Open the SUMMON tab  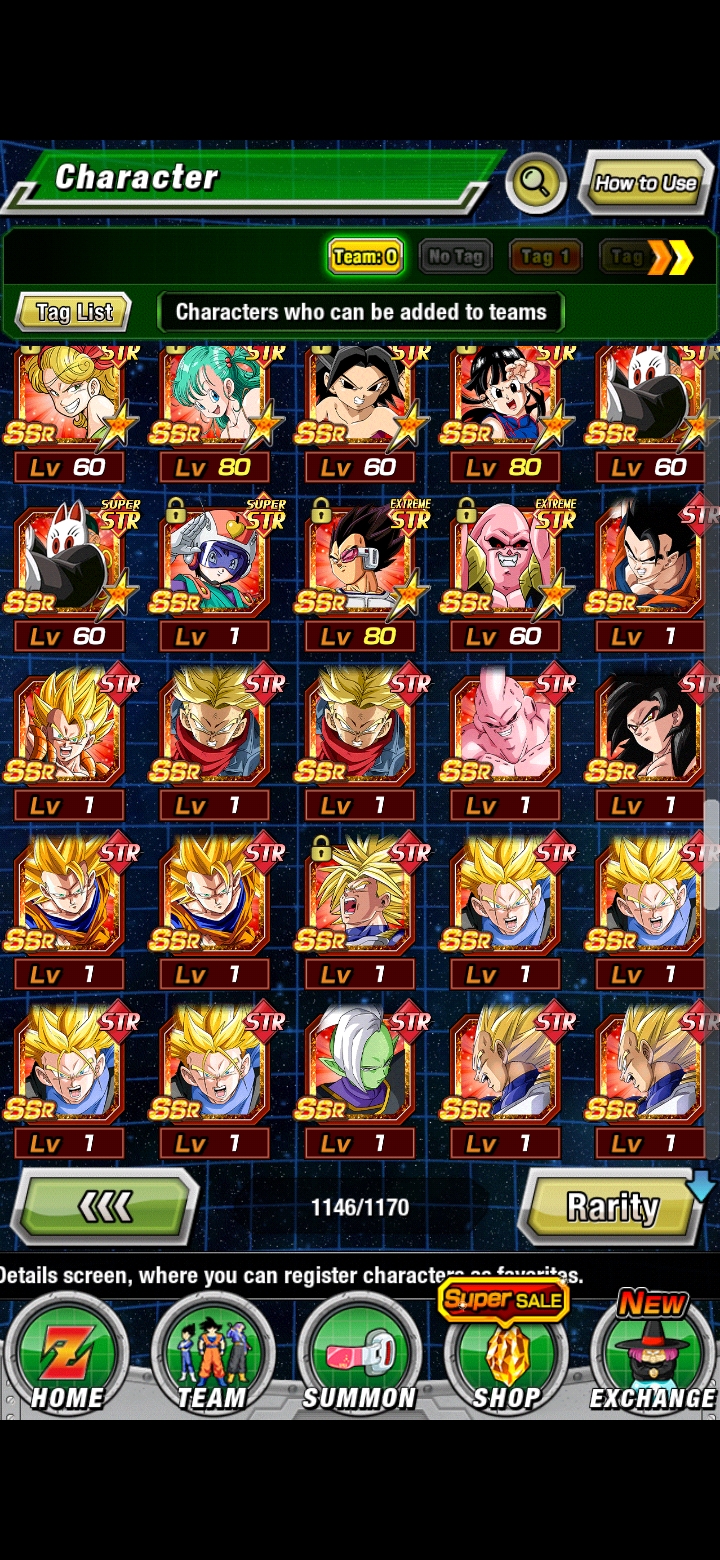[x=359, y=1355]
